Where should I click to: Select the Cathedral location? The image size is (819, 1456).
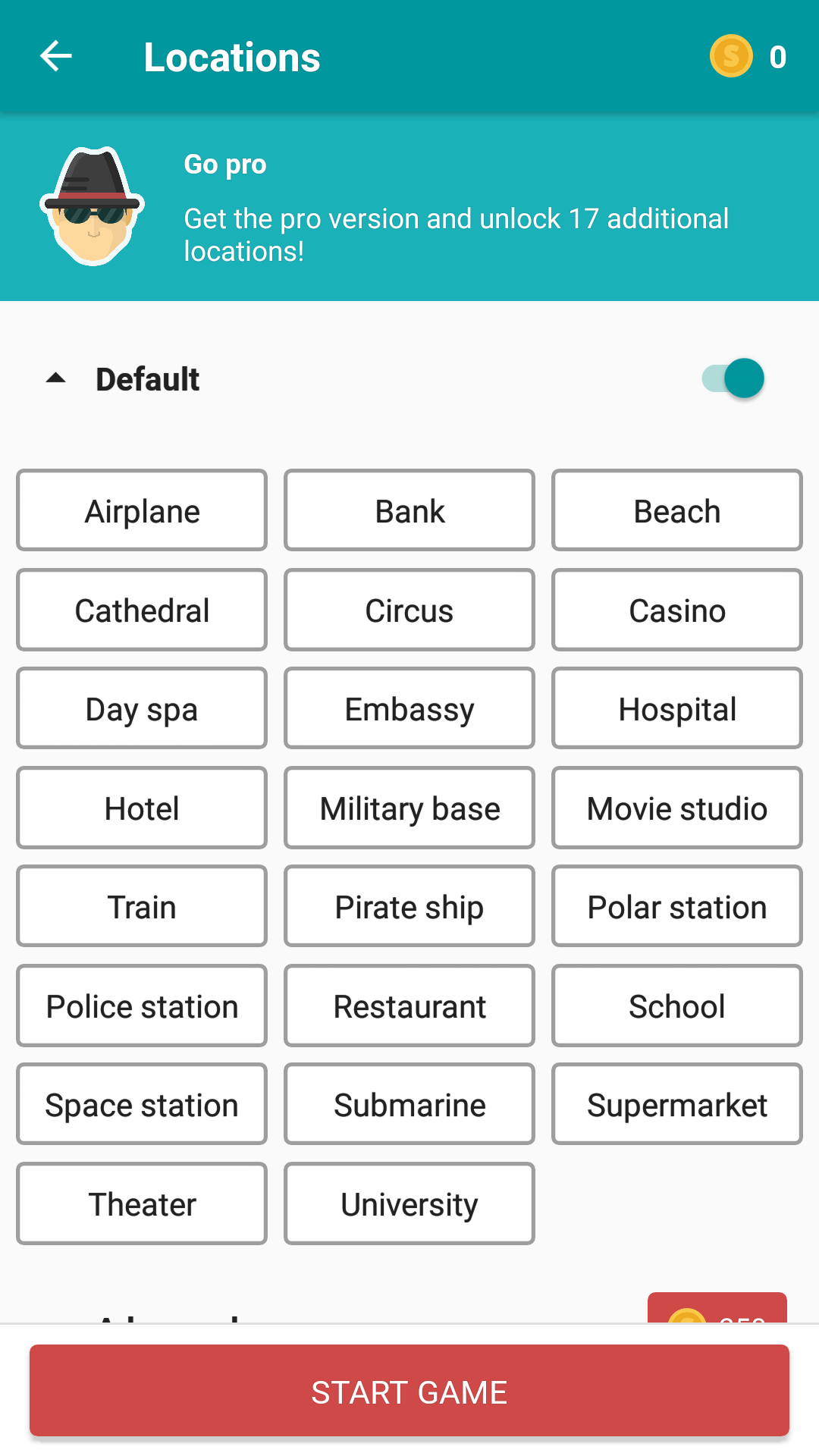(x=142, y=610)
